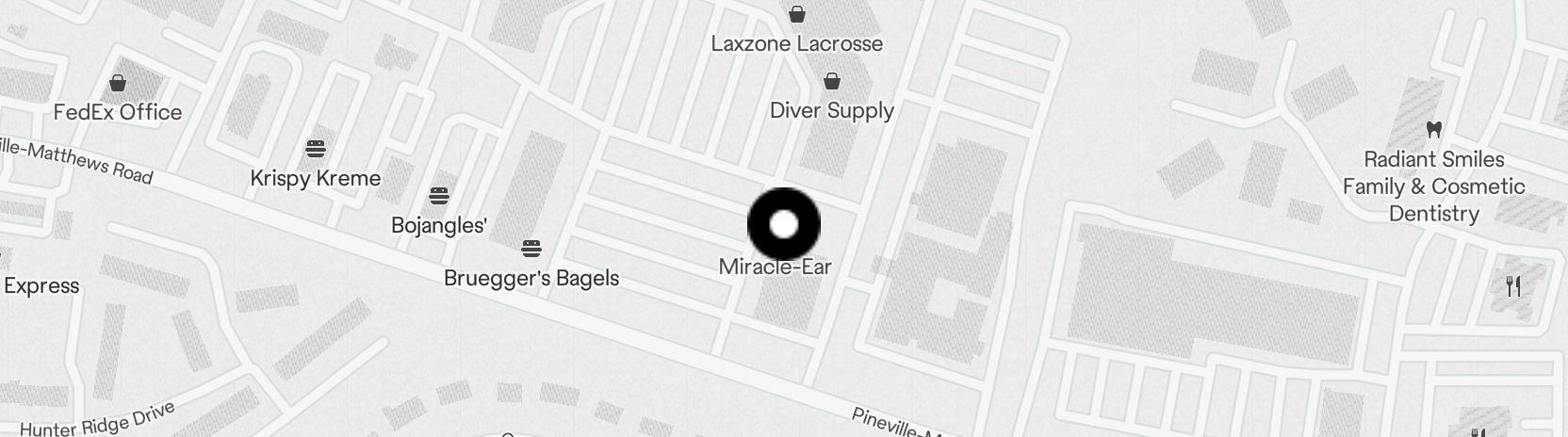
Task: Select the Laxzone Lacrosse shop pin
Action: pos(797,14)
